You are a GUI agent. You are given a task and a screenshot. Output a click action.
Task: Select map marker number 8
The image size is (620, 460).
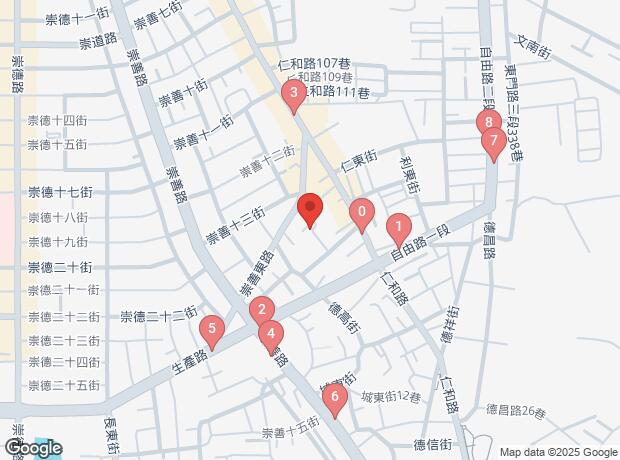(x=487, y=123)
